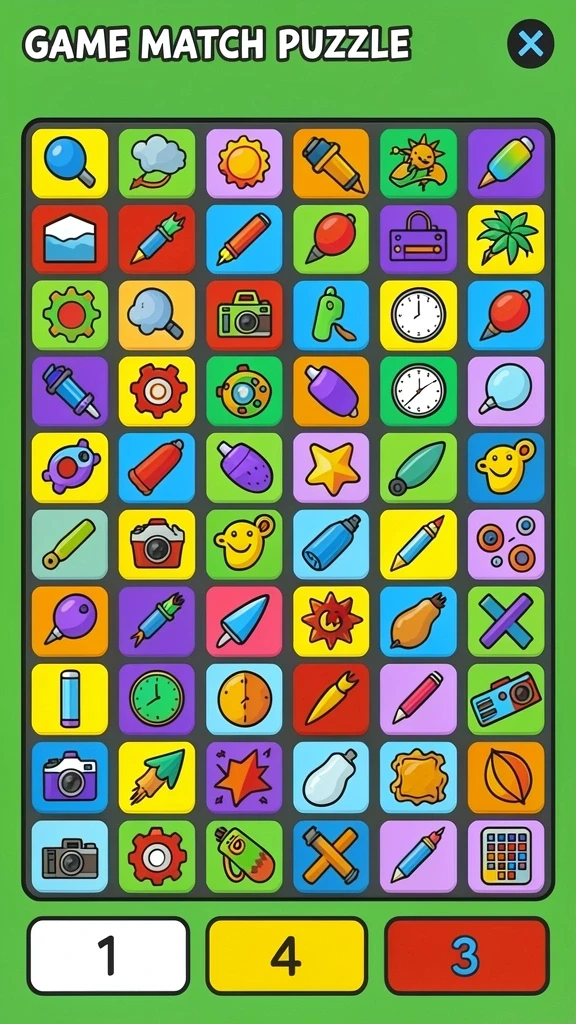Select the gray camera on light blue tile
This screenshot has height=1024, width=576.
pos(70,856)
